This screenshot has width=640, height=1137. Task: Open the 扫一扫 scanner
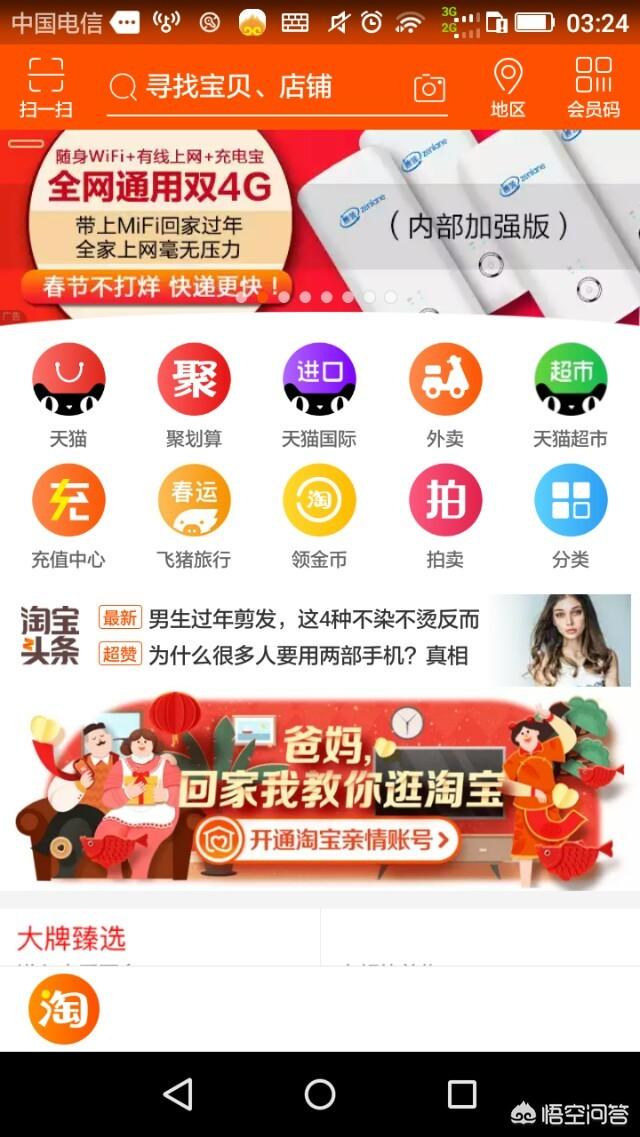[x=46, y=87]
